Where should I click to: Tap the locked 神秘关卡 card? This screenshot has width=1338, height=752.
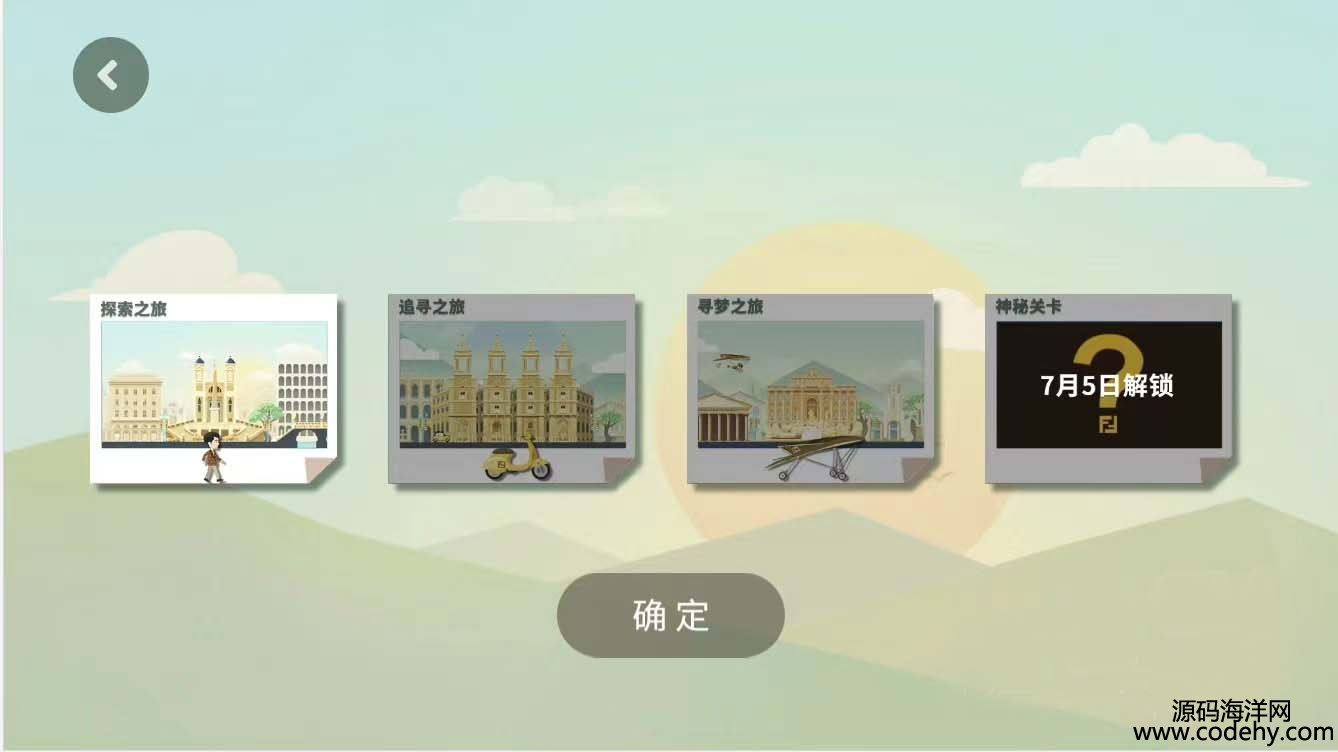1108,388
